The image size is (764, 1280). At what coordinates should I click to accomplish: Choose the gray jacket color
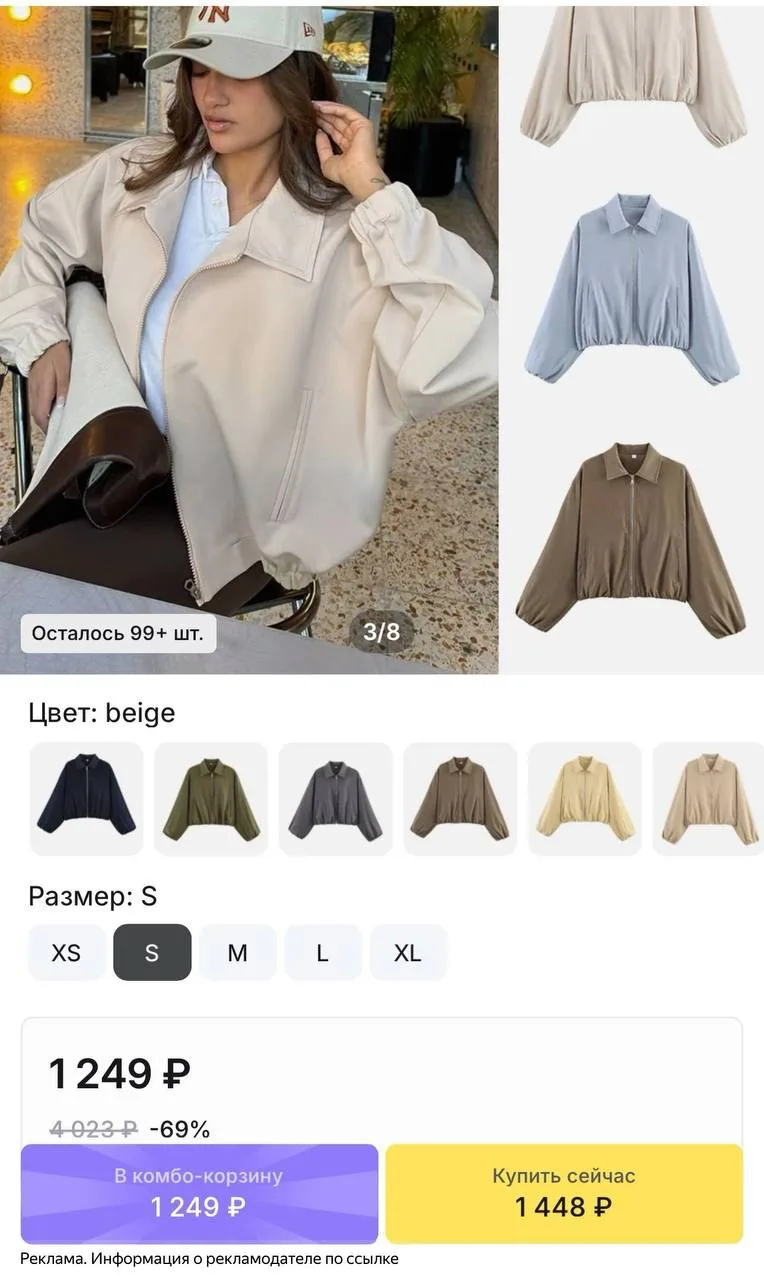click(x=335, y=799)
